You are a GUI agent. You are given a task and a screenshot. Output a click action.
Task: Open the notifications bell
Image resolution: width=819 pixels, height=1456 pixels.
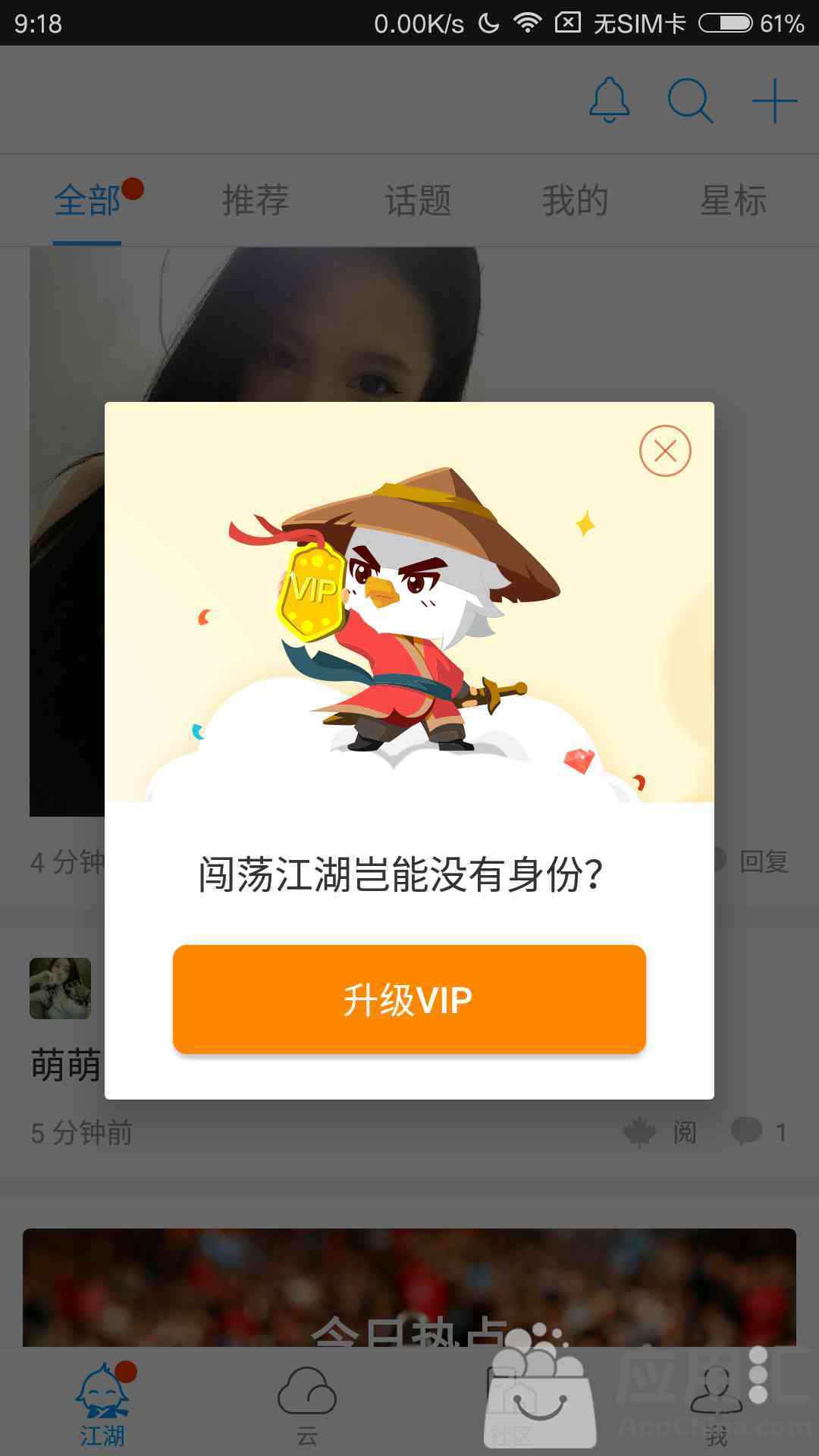(x=609, y=100)
